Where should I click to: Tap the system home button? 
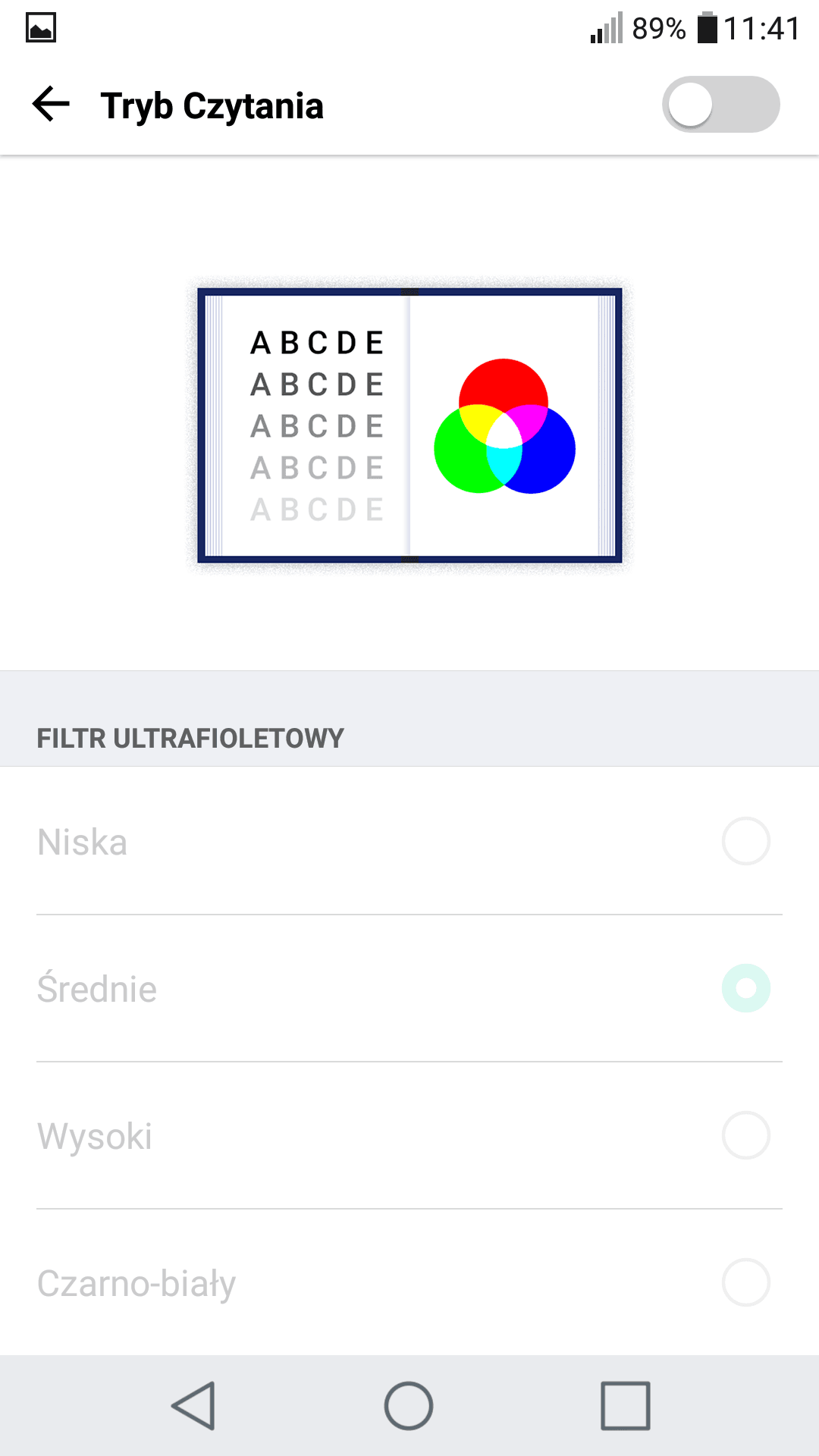tap(409, 1406)
